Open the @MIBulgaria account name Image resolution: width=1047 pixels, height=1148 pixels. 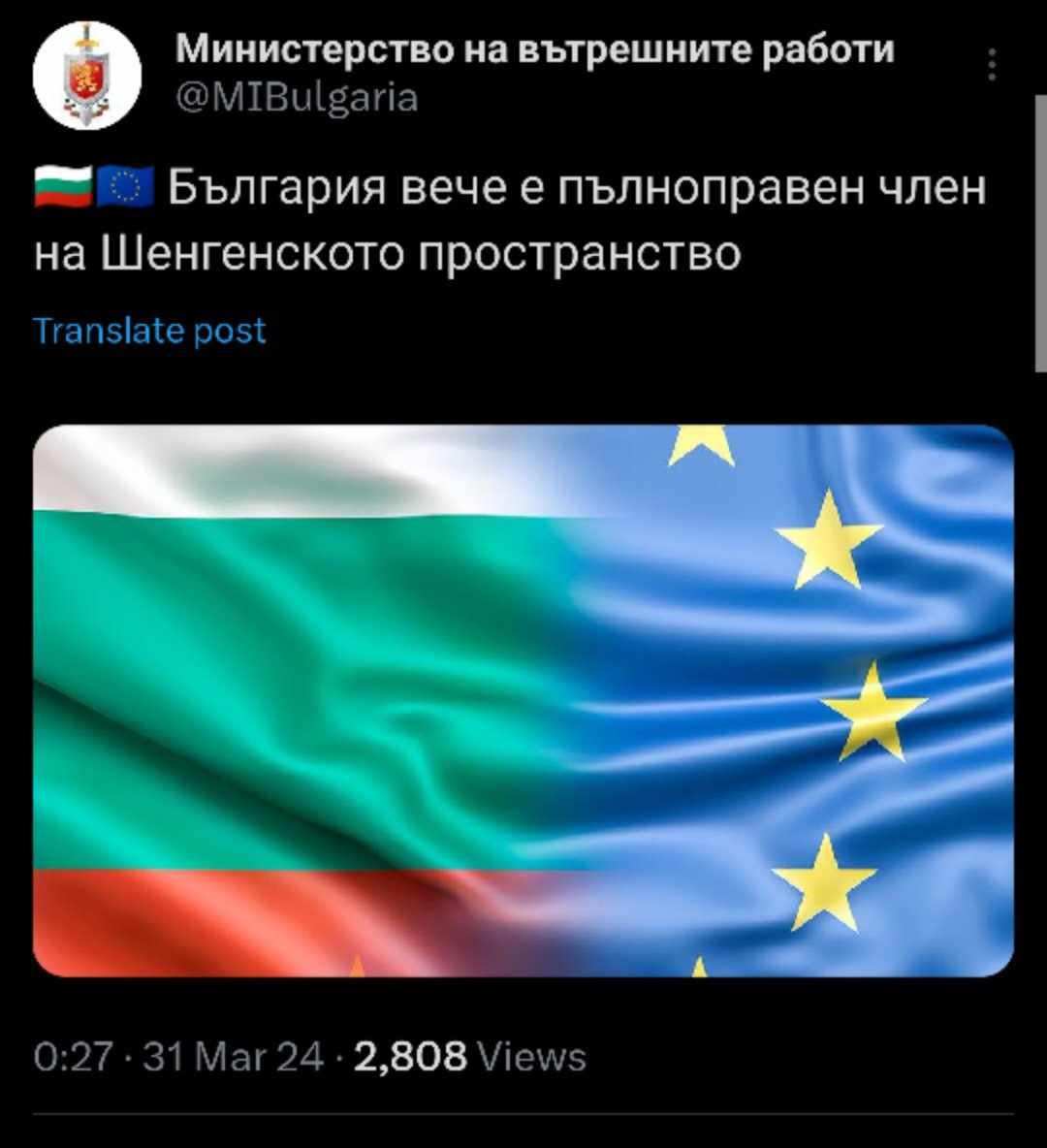click(x=298, y=97)
